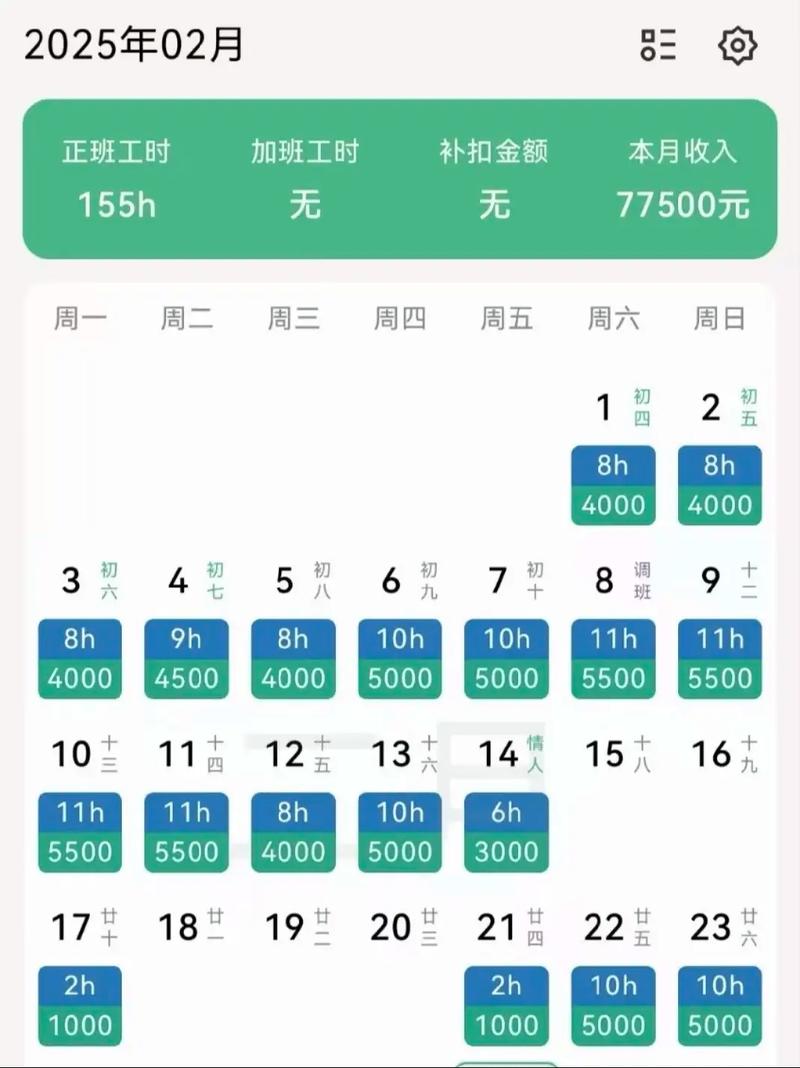
Task: Open the record list view icon
Action: [659, 46]
